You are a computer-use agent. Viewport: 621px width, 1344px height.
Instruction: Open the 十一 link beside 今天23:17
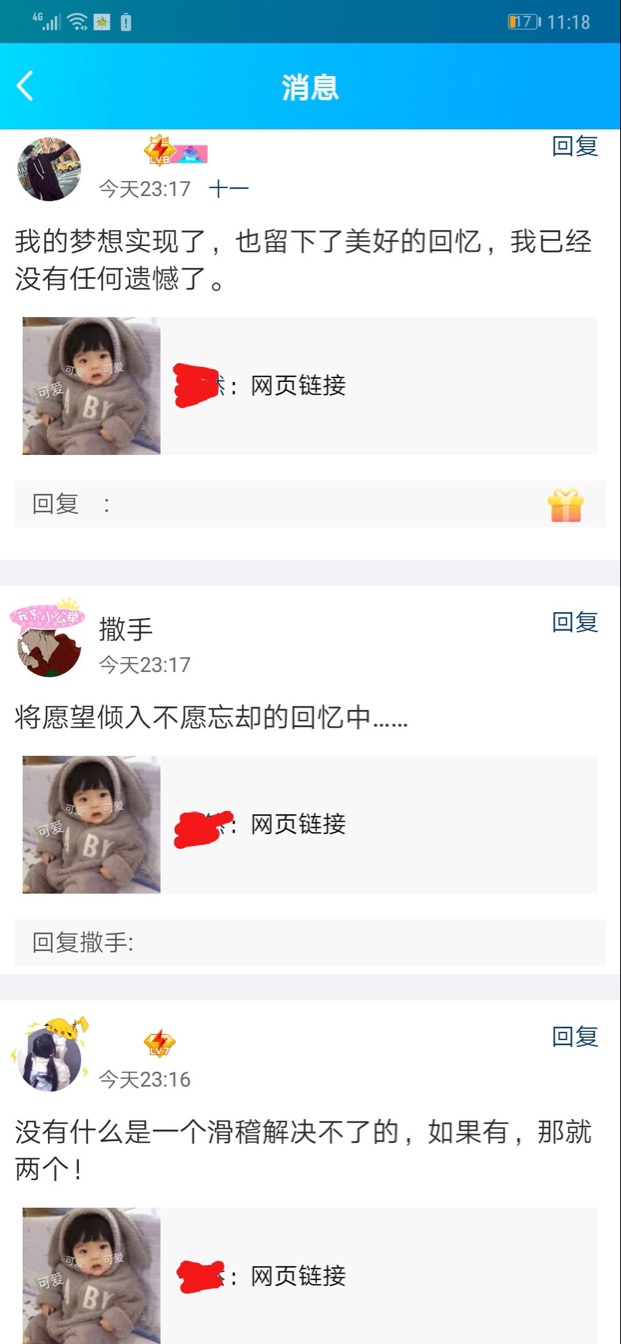point(228,188)
